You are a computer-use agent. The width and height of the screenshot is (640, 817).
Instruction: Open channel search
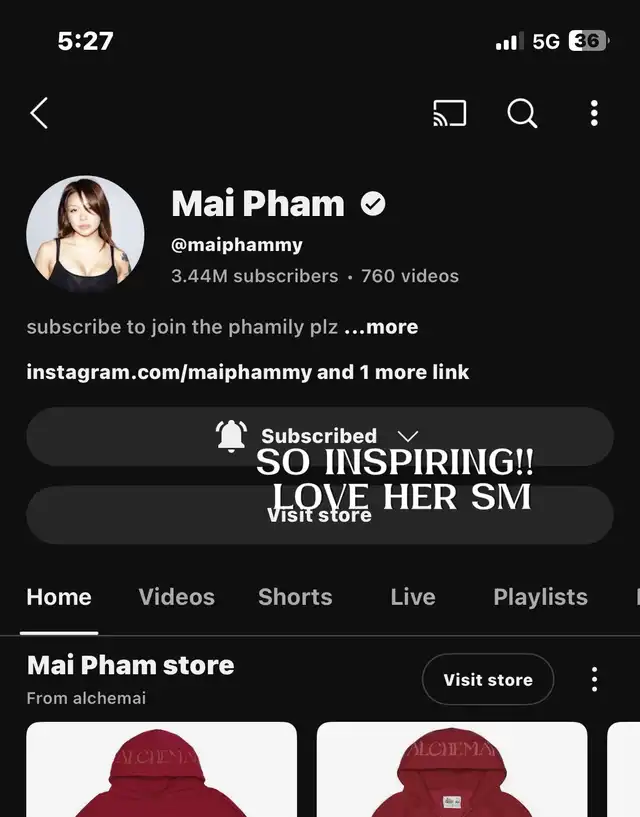point(522,113)
